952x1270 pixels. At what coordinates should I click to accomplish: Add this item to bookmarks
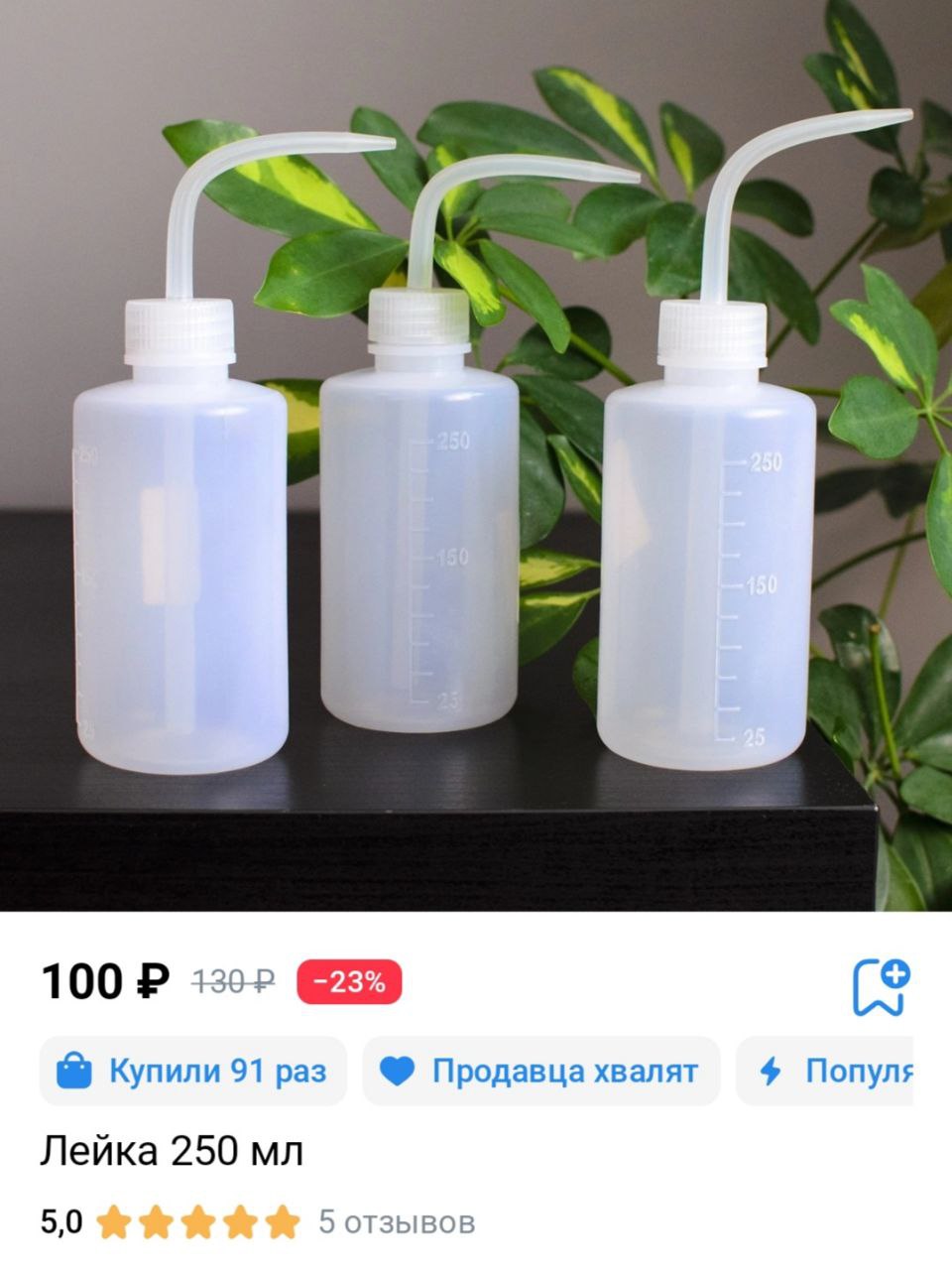pos(881,986)
